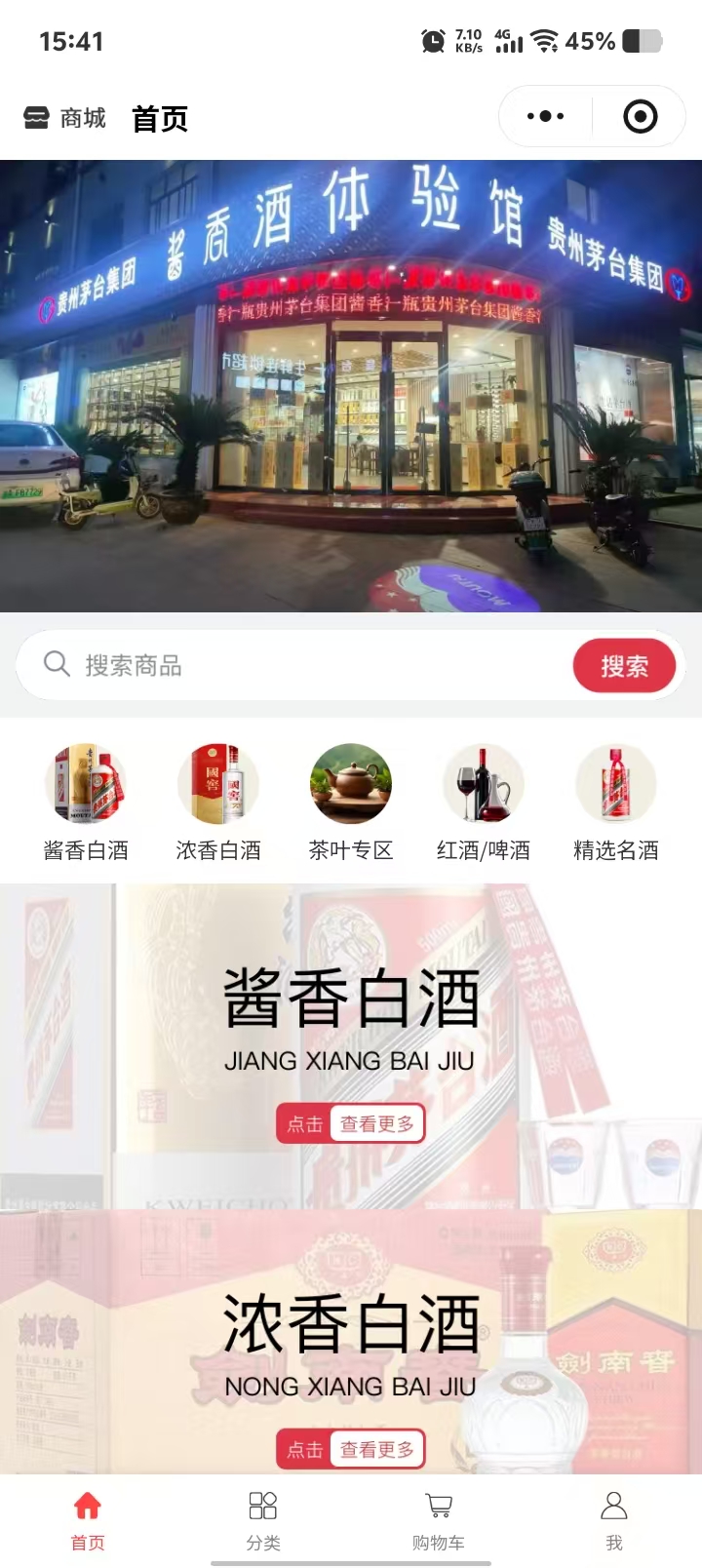Tap 查看更多 on the 酱香白酒 banner
Viewport: 702px width, 1568px height.
376,1124
